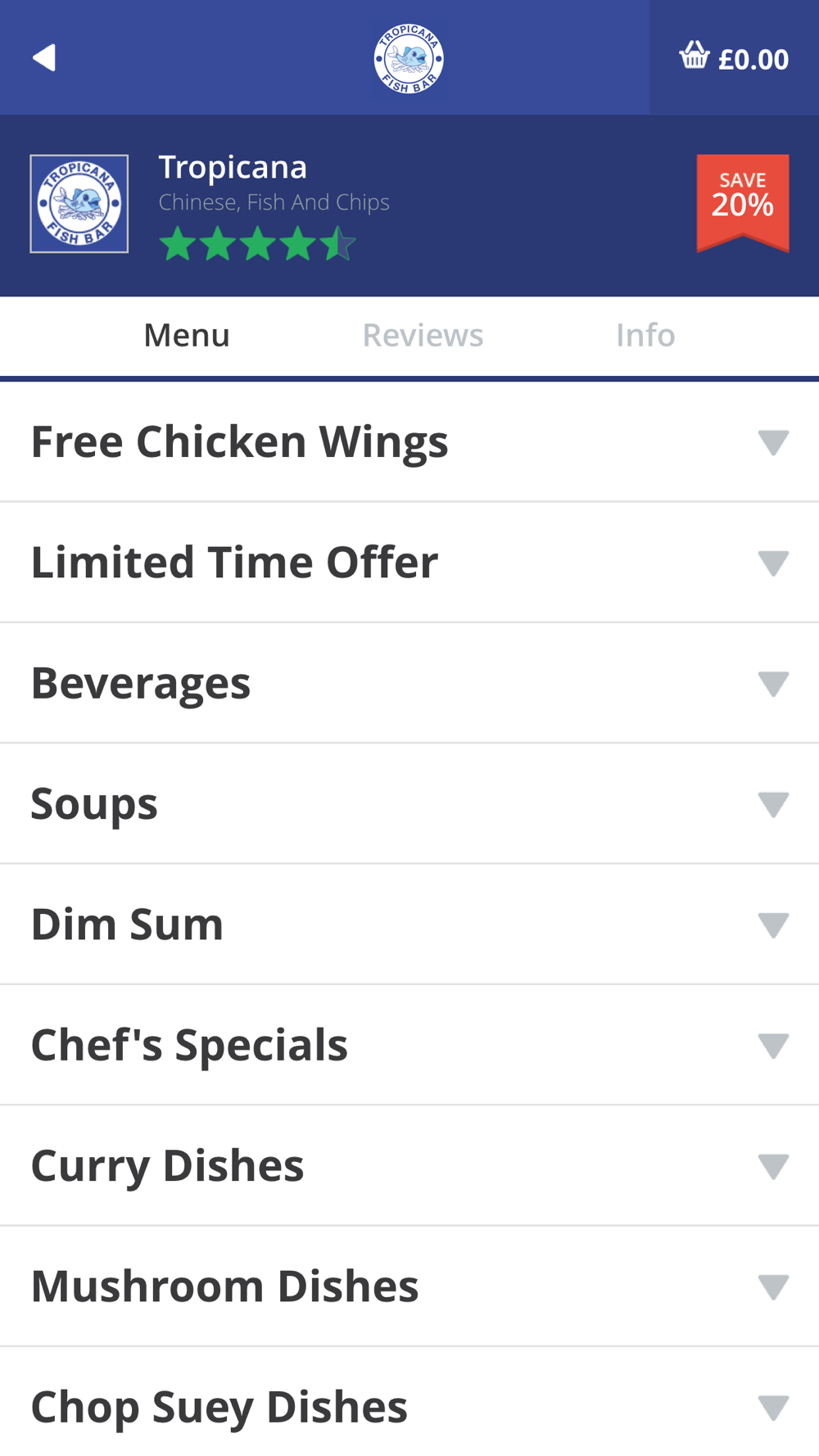Viewport: 819px width, 1456px height.
Task: Expand Chef's Specials
Action: [409, 1045]
